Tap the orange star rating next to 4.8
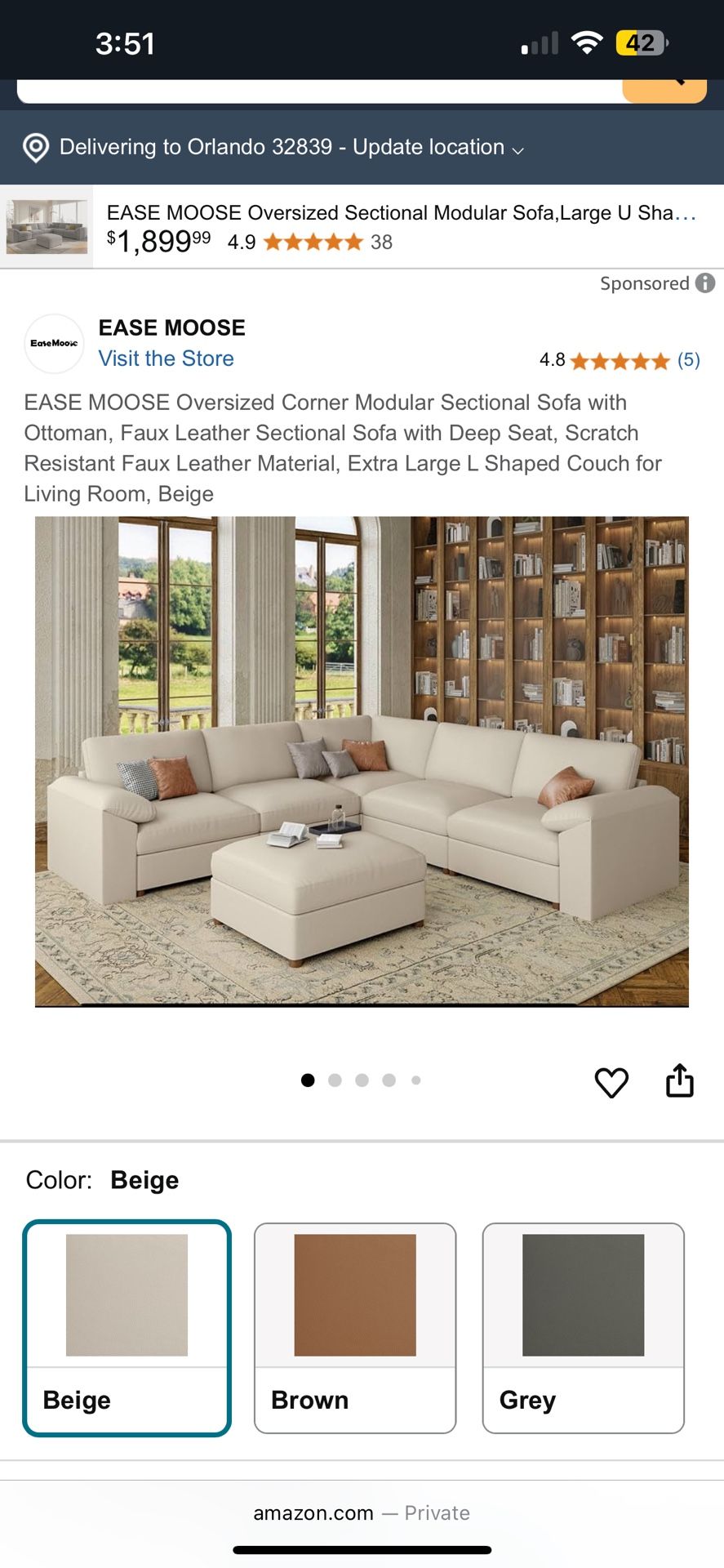 click(619, 360)
